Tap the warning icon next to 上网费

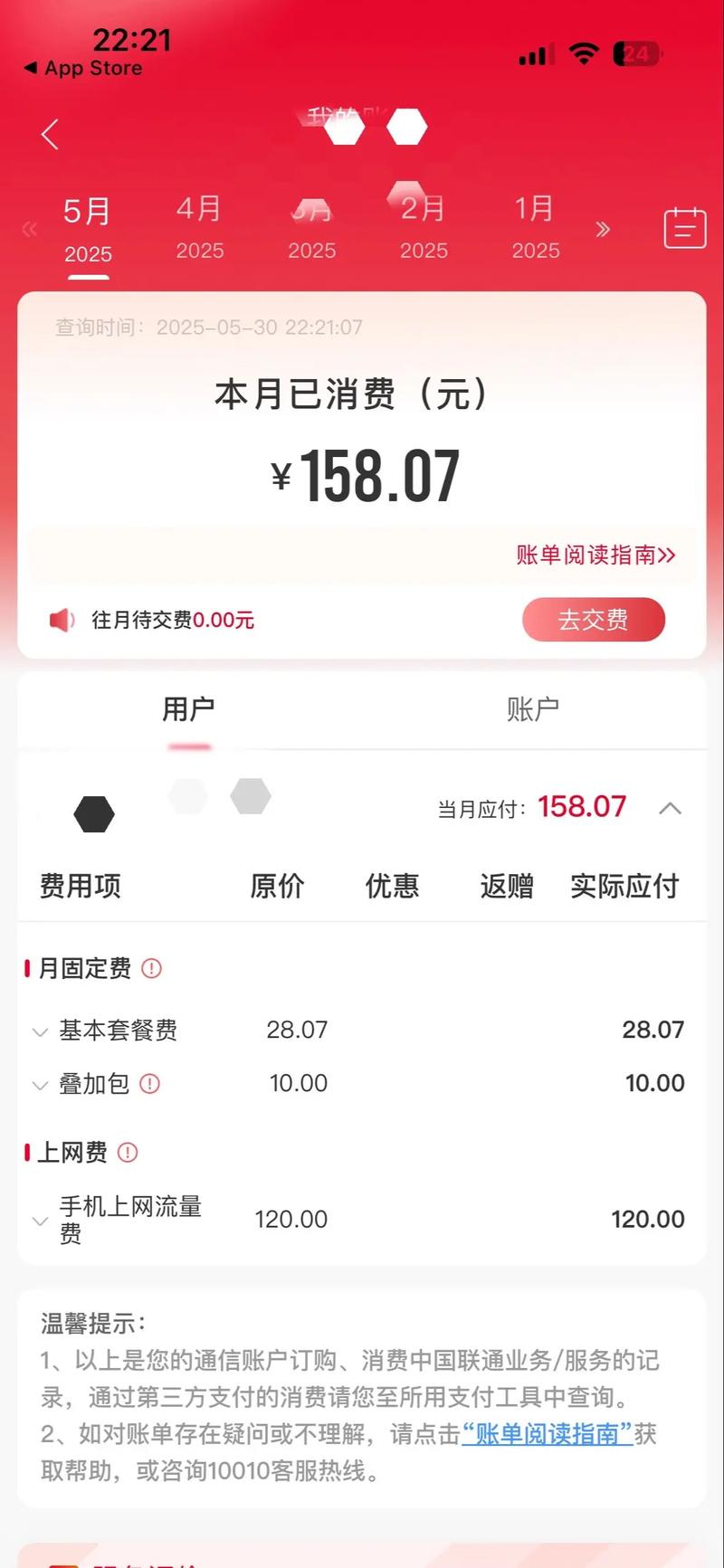(128, 1153)
